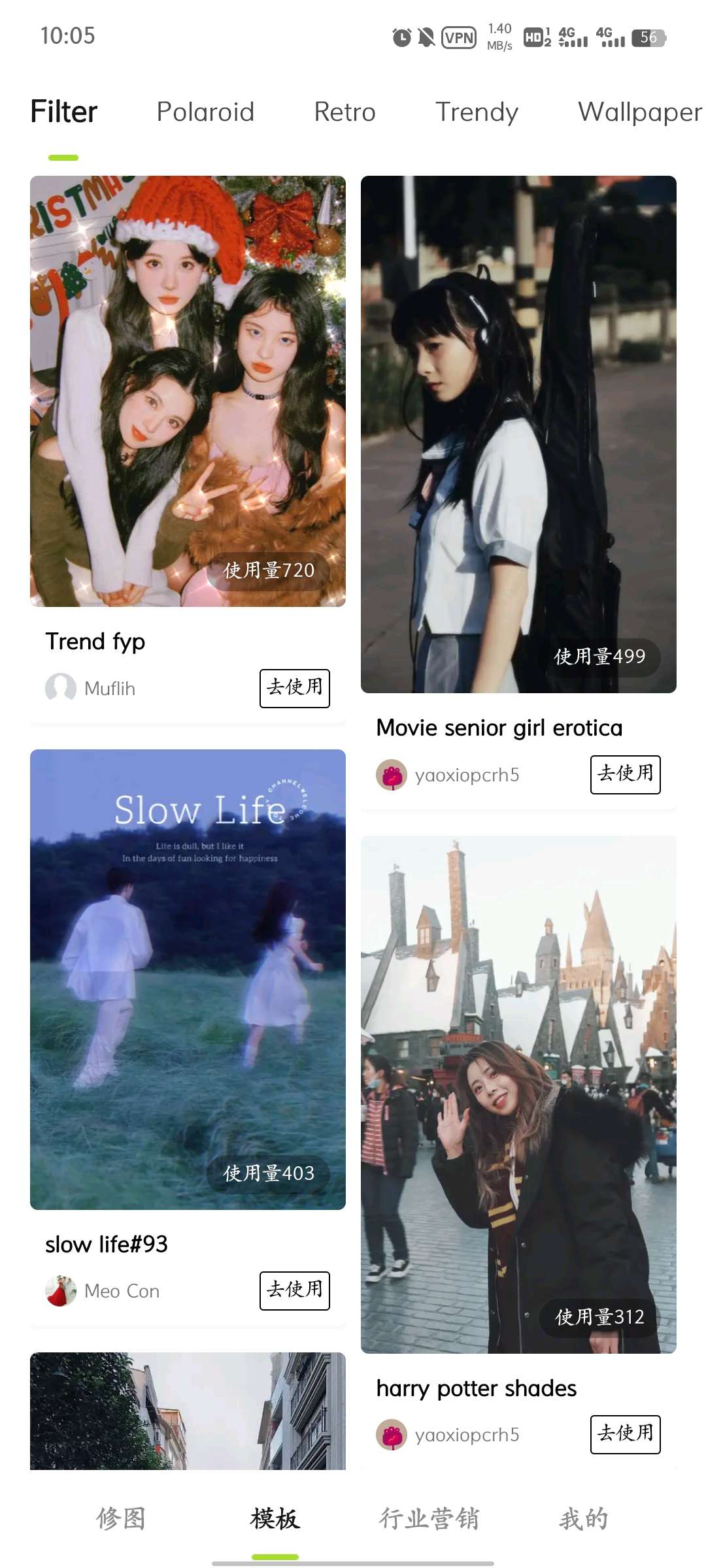View creator Muflih's profile
The height and width of the screenshot is (1568, 706).
pyautogui.click(x=91, y=688)
